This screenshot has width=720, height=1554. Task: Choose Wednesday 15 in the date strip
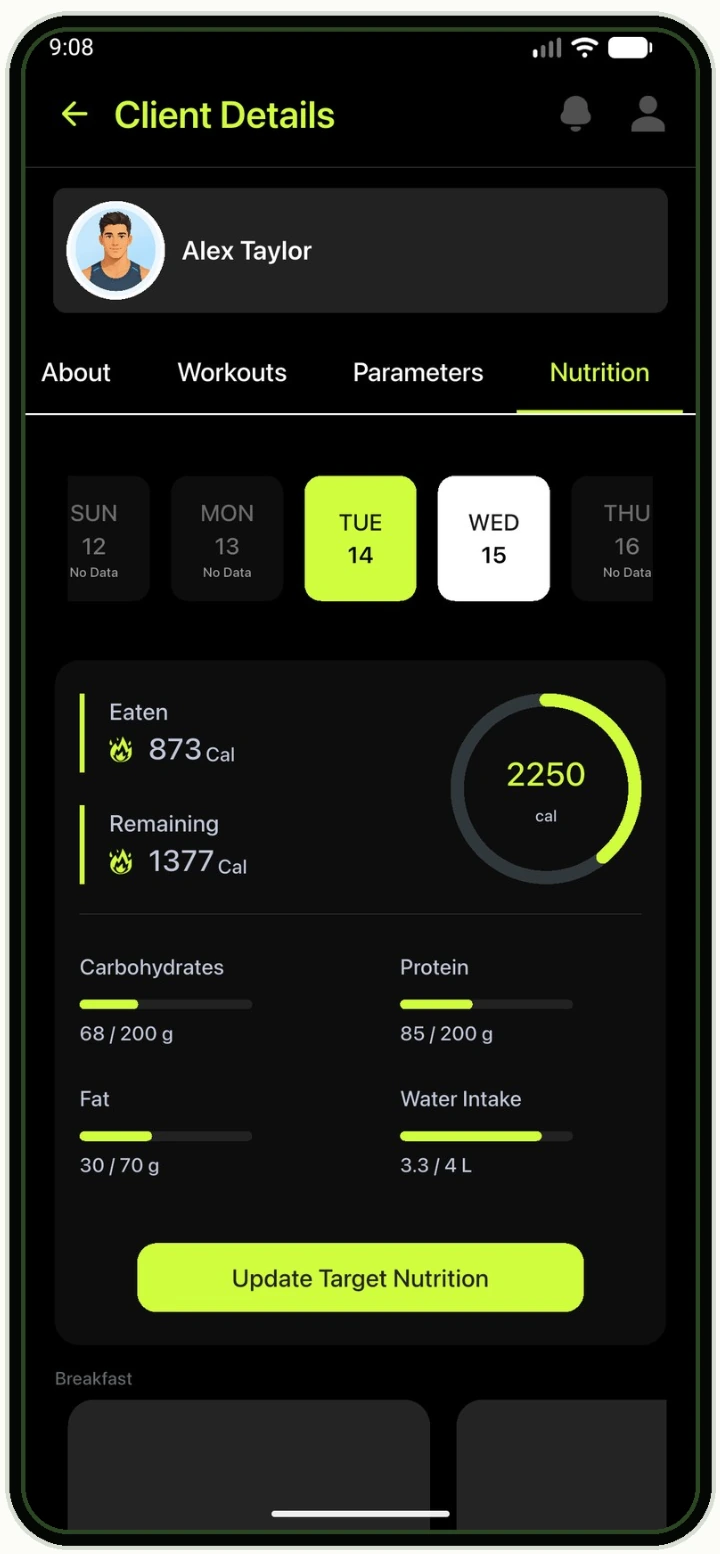(494, 539)
